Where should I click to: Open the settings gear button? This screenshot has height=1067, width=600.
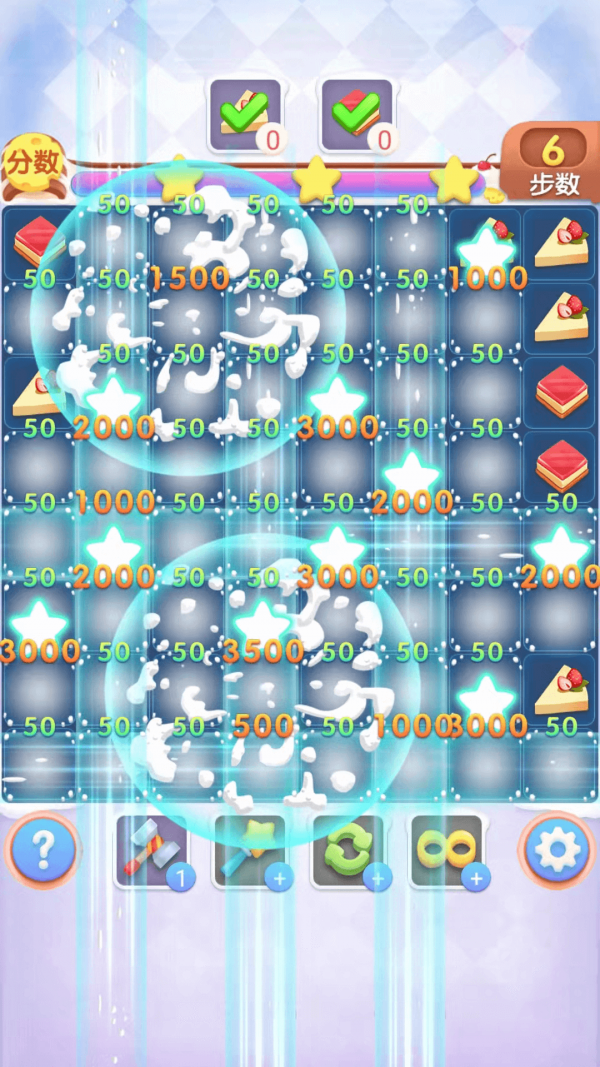click(557, 850)
